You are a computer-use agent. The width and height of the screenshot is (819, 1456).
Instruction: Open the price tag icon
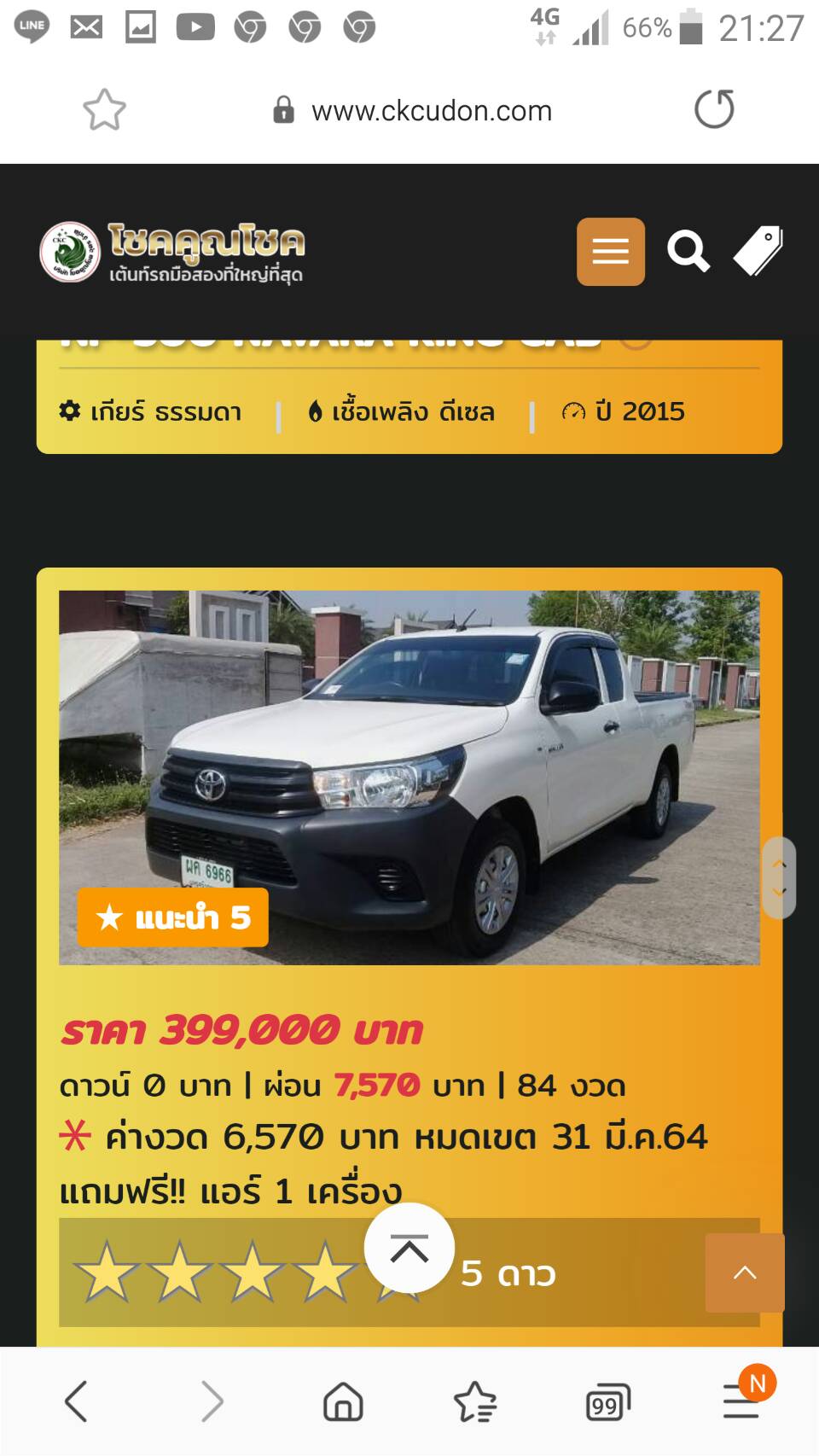(758, 252)
